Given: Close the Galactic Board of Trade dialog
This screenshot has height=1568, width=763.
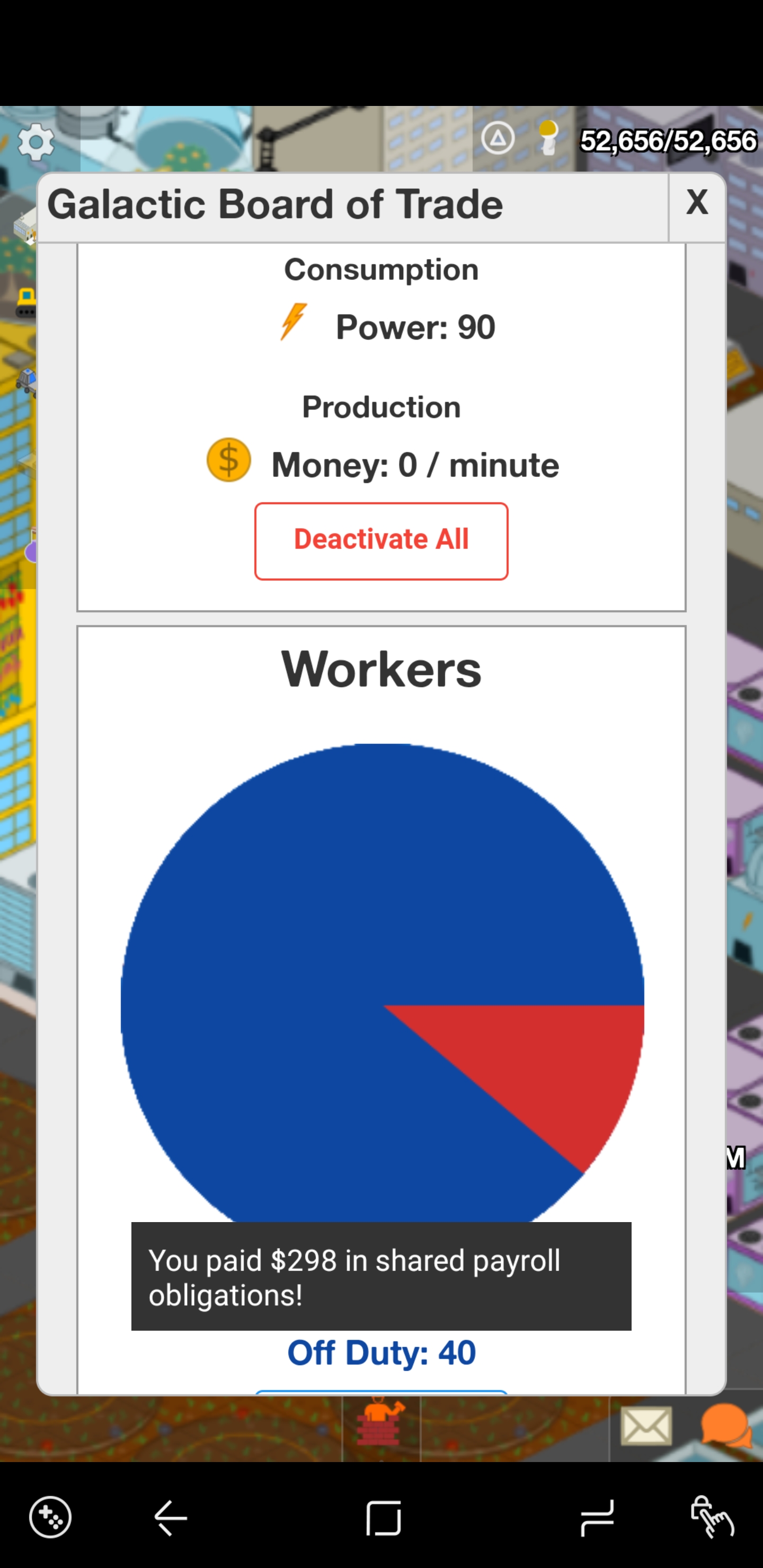Looking at the screenshot, I should 697,203.
